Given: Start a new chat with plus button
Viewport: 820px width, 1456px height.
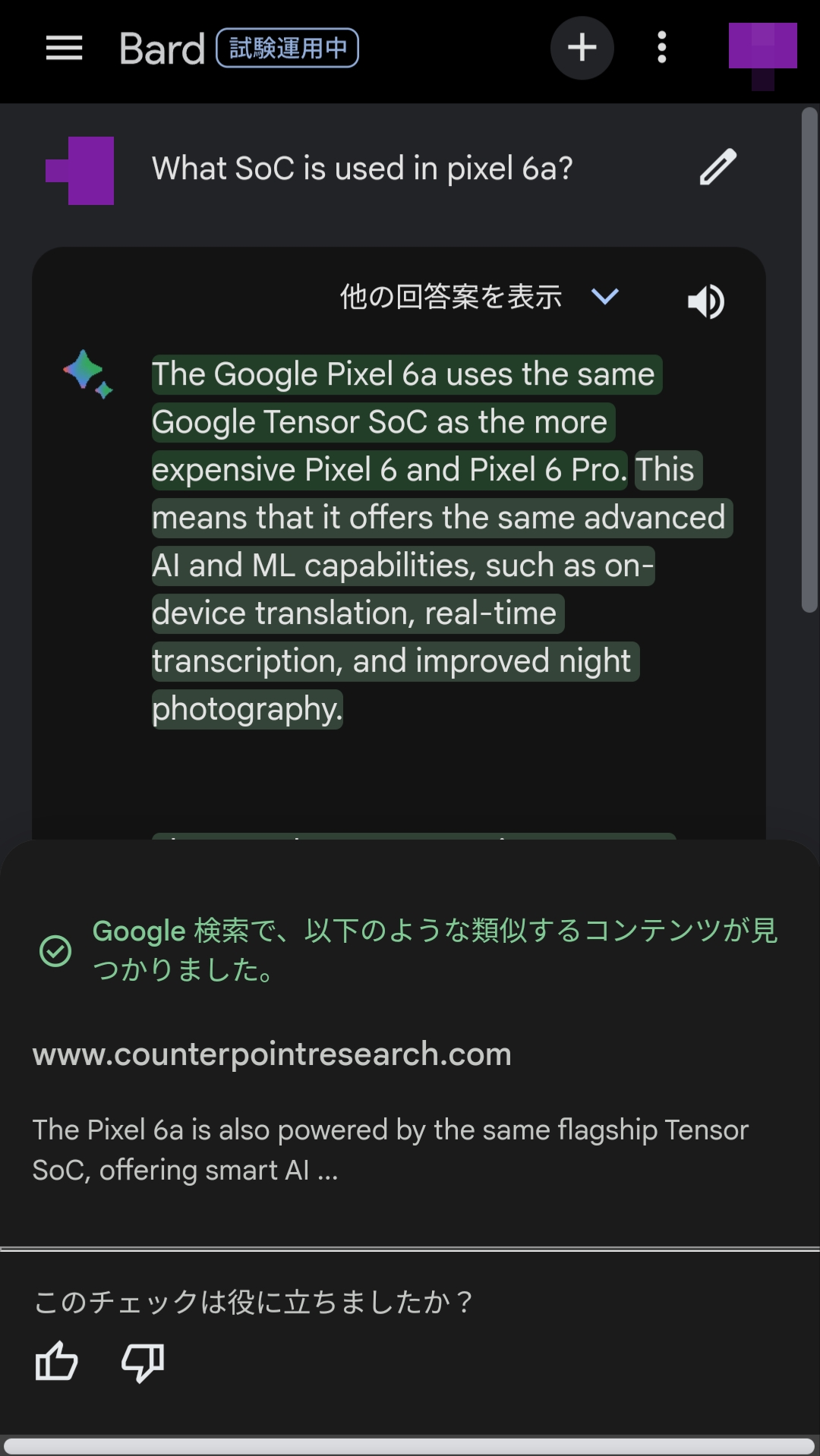Looking at the screenshot, I should tap(582, 49).
